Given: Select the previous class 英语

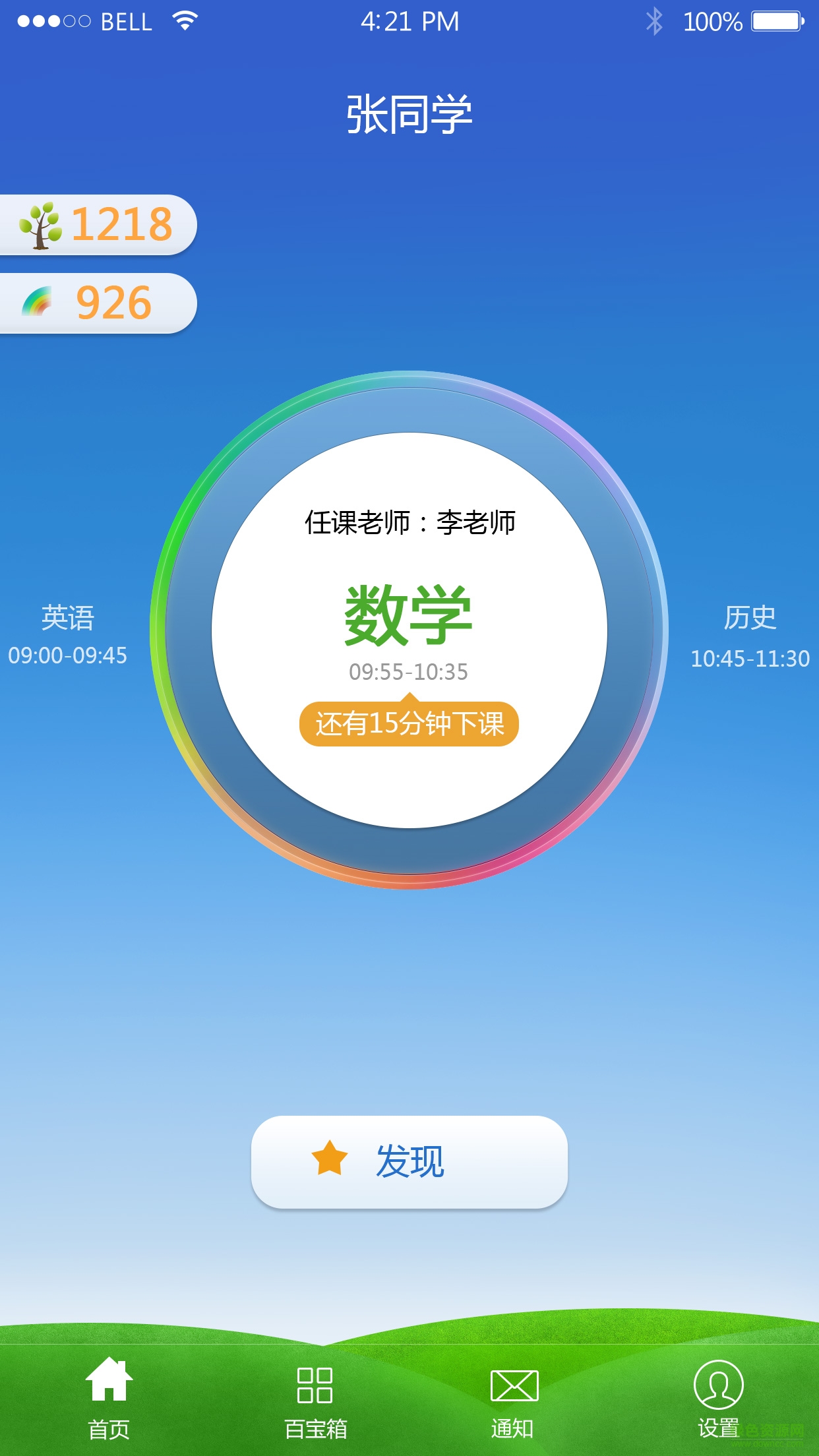Looking at the screenshot, I should [68, 634].
